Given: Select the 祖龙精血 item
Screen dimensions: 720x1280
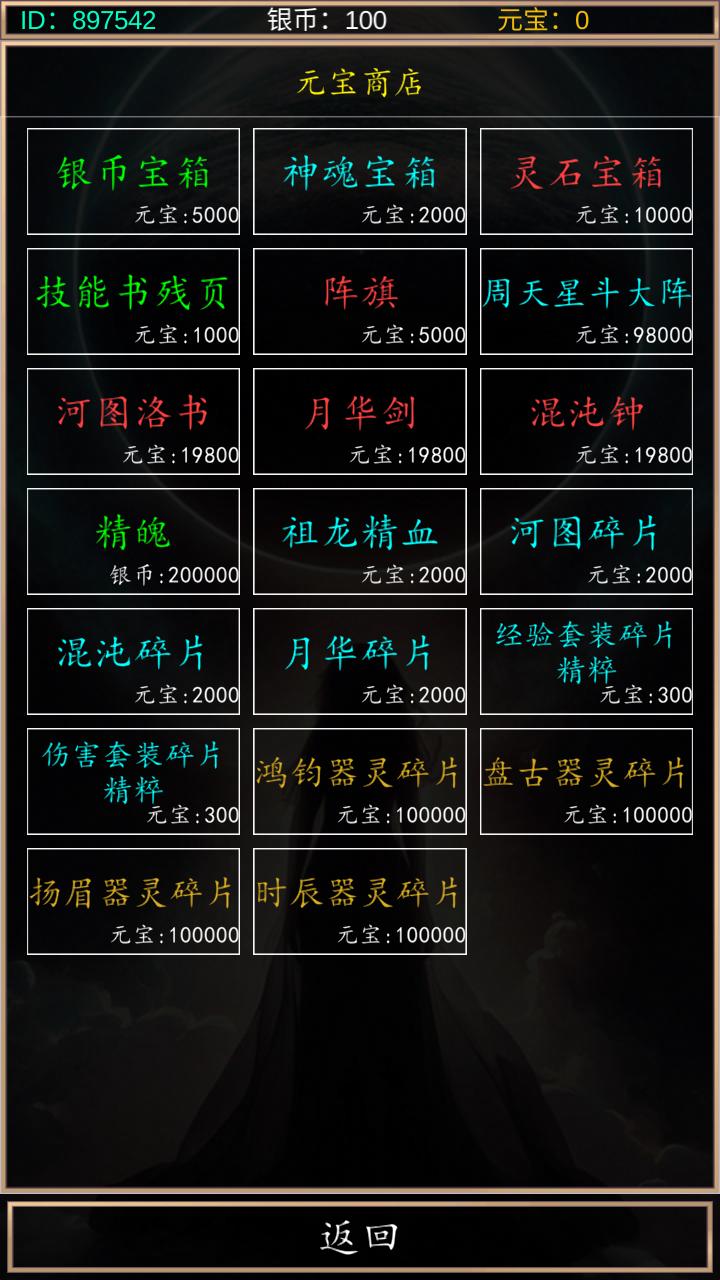Looking at the screenshot, I should click(359, 541).
